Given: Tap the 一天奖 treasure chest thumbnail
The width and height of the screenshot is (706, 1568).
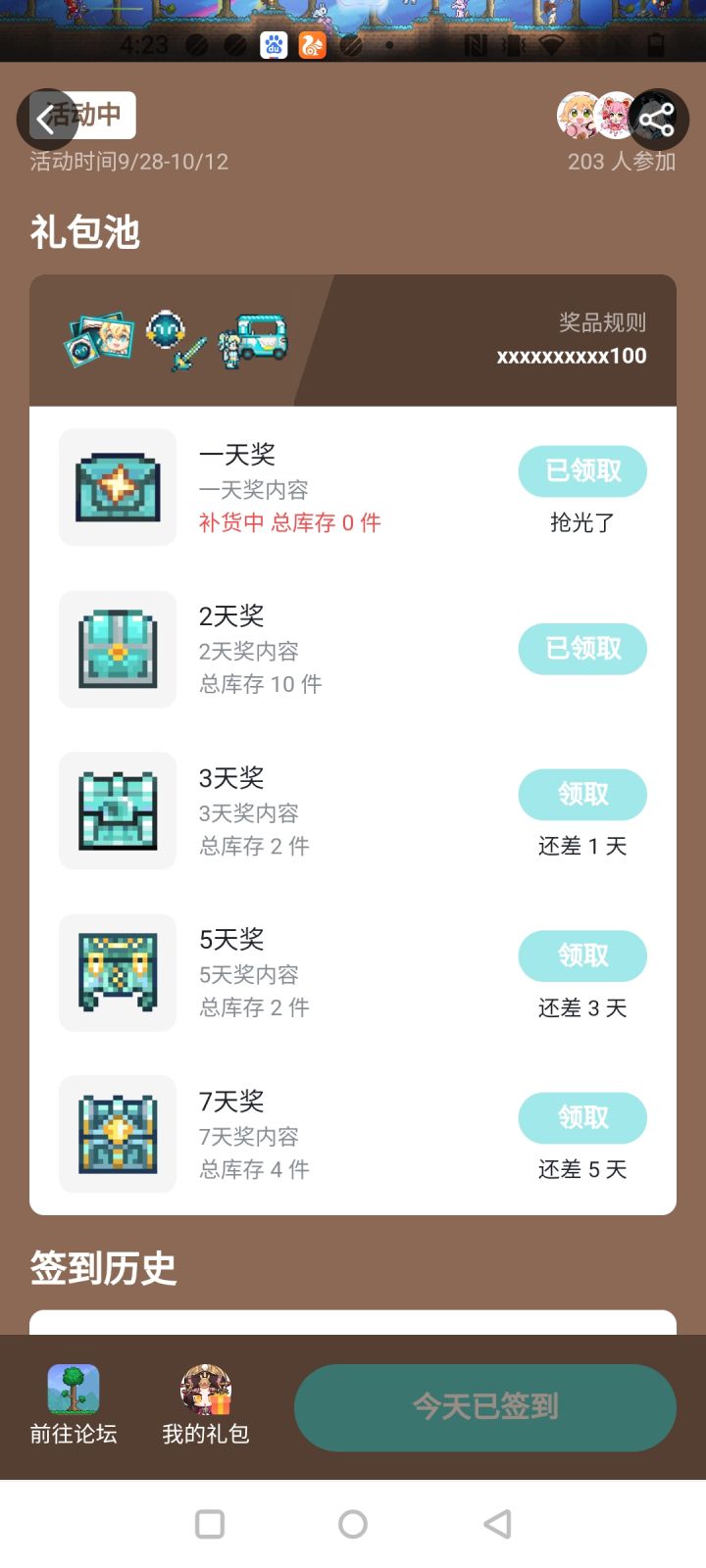Looking at the screenshot, I should 117,486.
